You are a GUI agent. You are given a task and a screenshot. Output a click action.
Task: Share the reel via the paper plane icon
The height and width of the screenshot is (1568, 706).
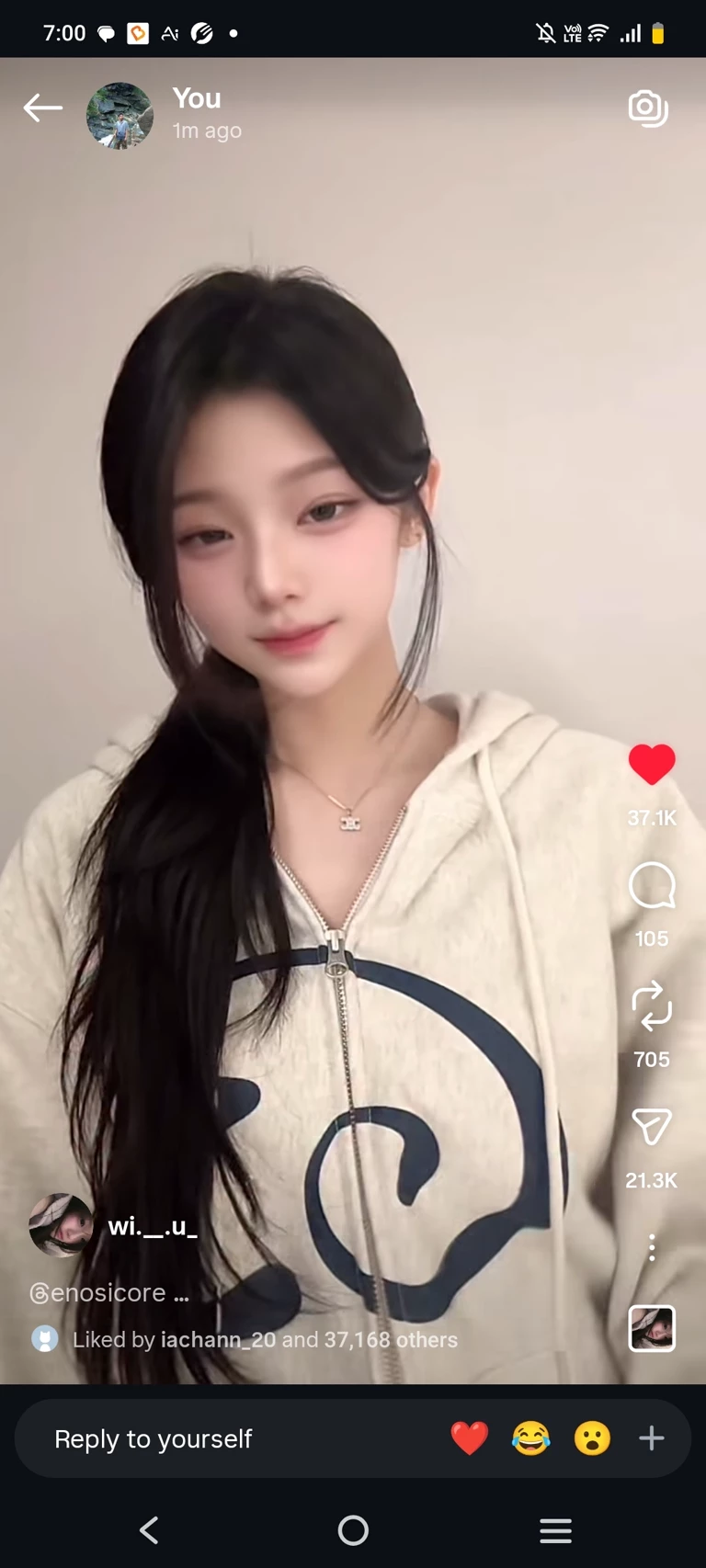point(652,1127)
